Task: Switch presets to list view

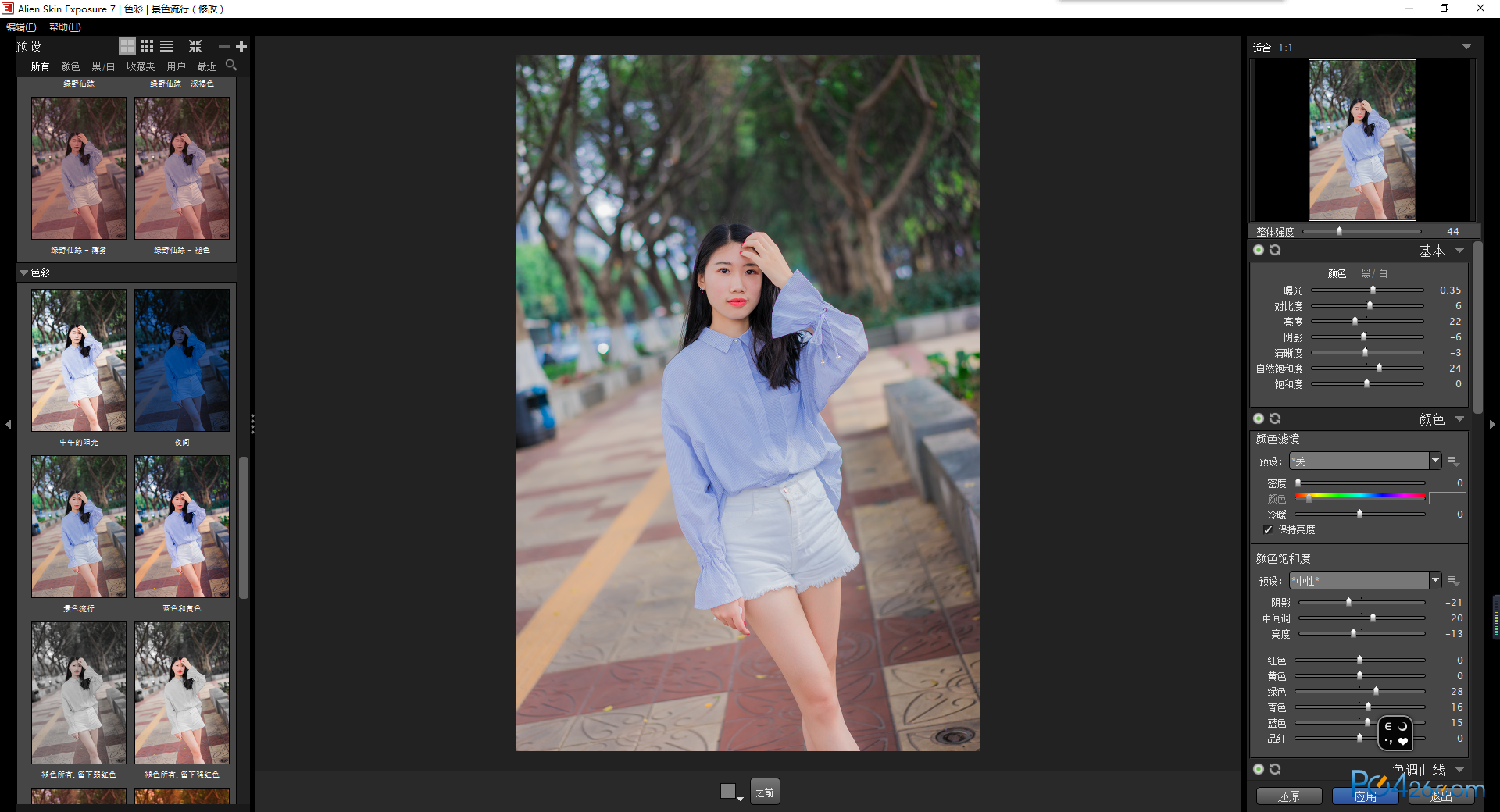Action: 166,46
